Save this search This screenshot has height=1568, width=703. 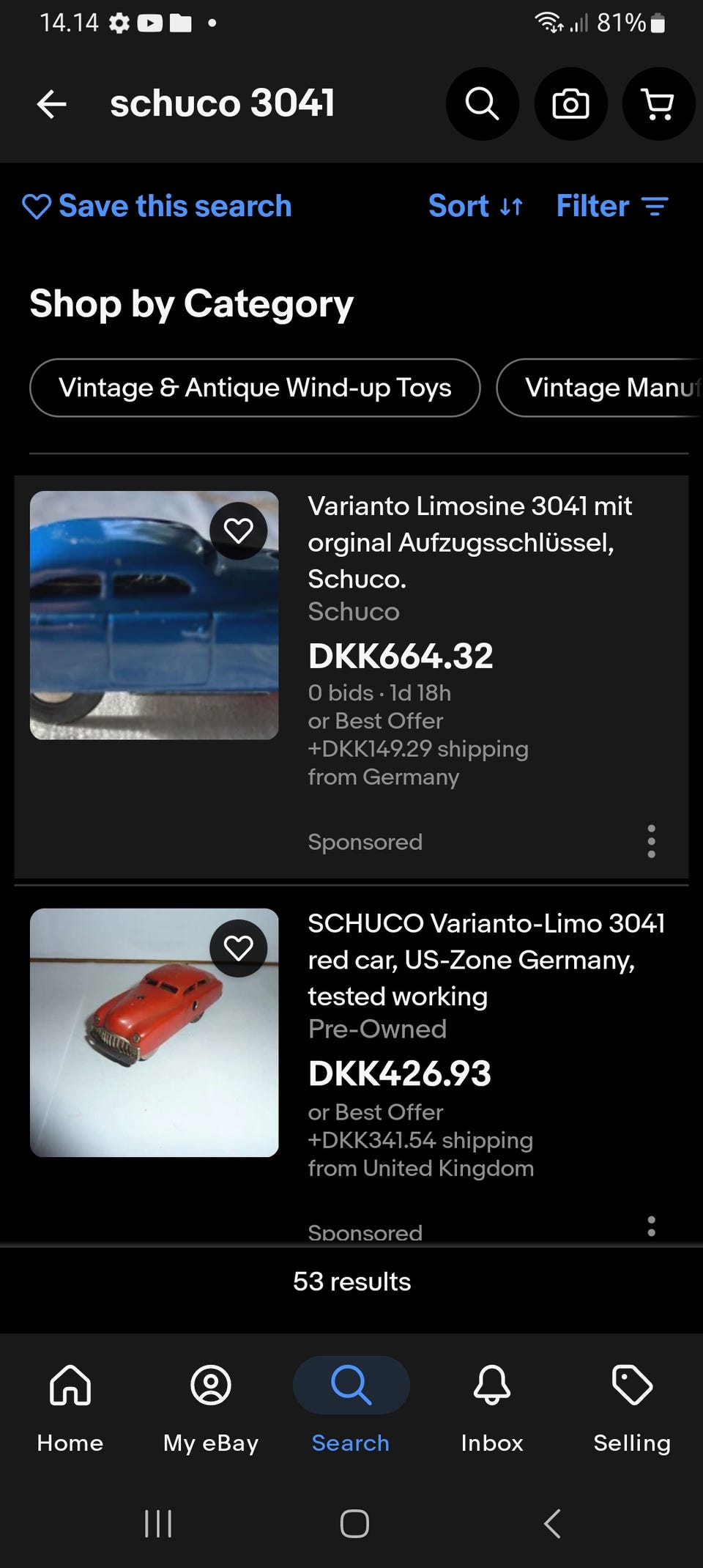tap(157, 207)
